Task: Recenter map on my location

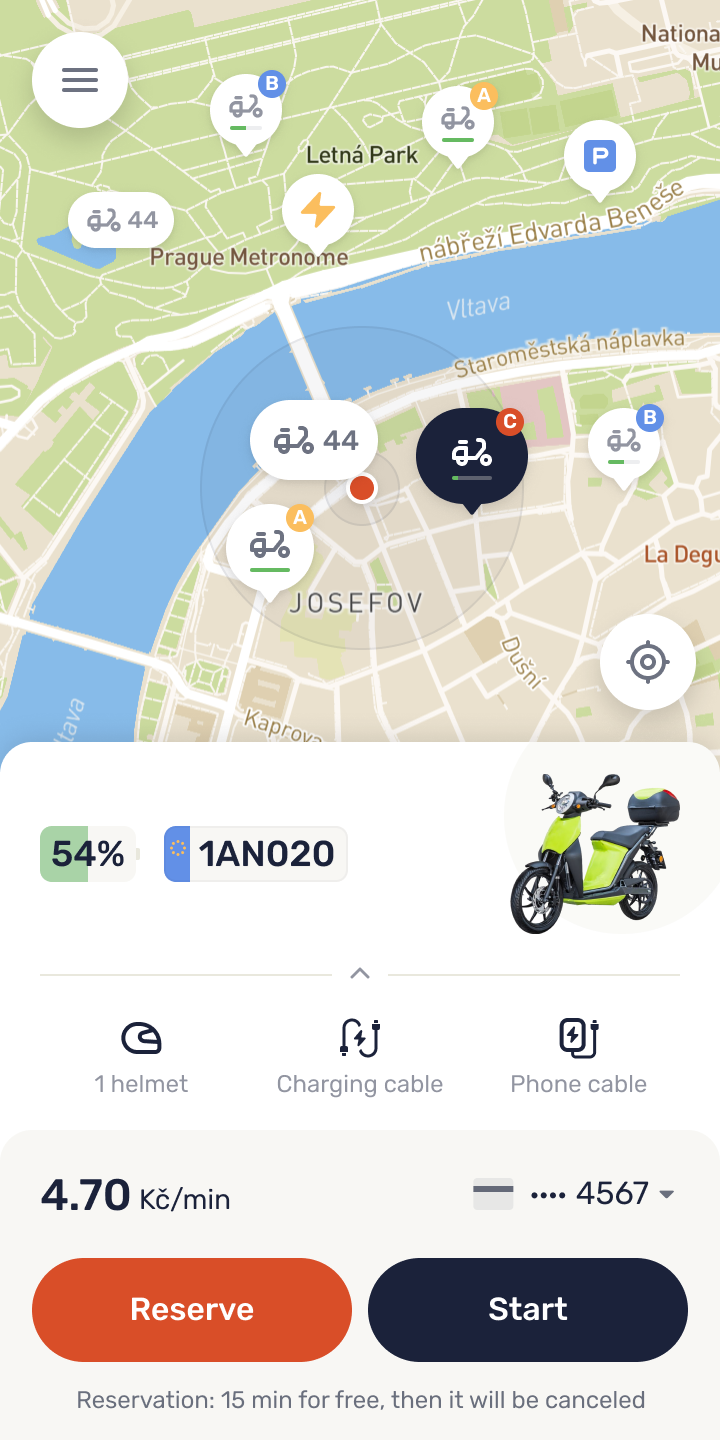Action: (x=647, y=661)
